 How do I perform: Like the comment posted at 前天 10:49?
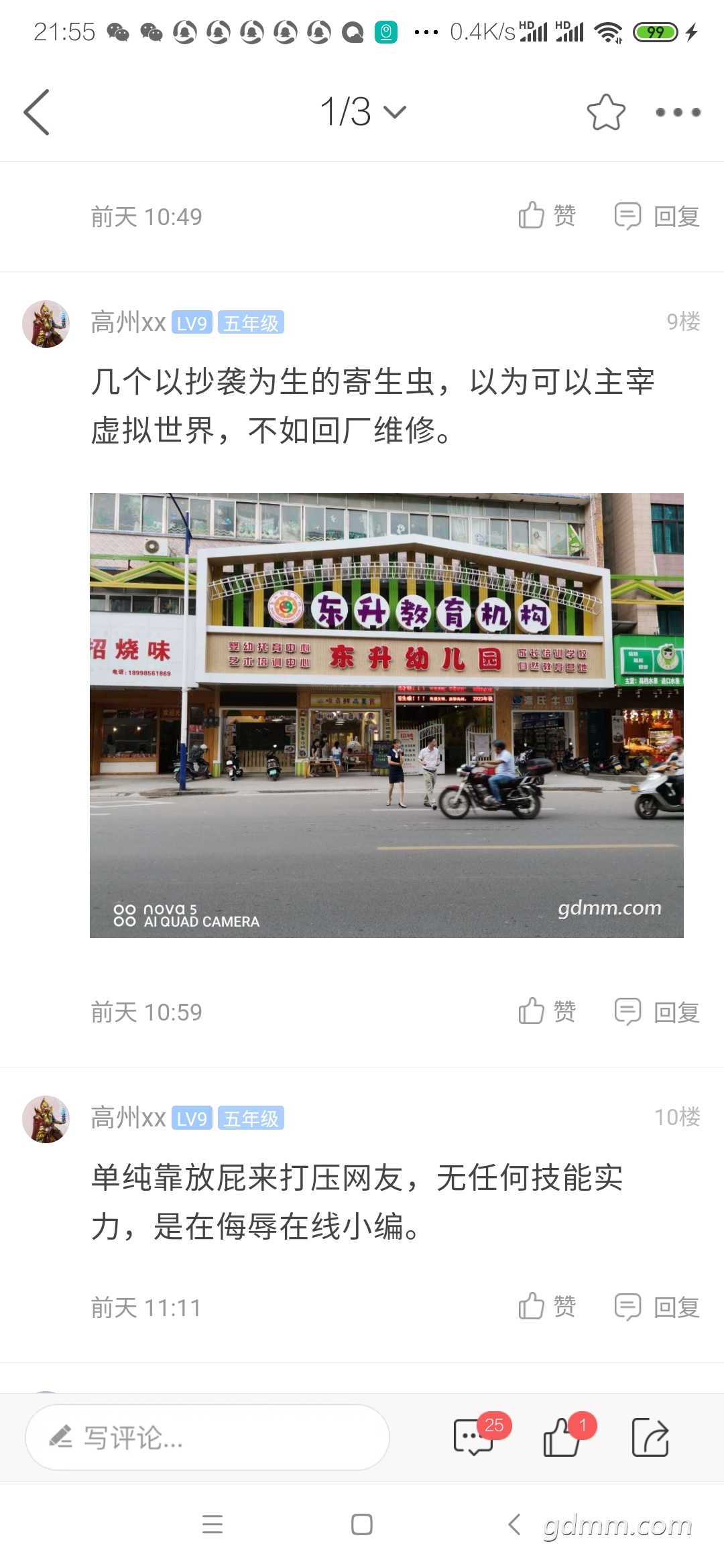(x=546, y=216)
